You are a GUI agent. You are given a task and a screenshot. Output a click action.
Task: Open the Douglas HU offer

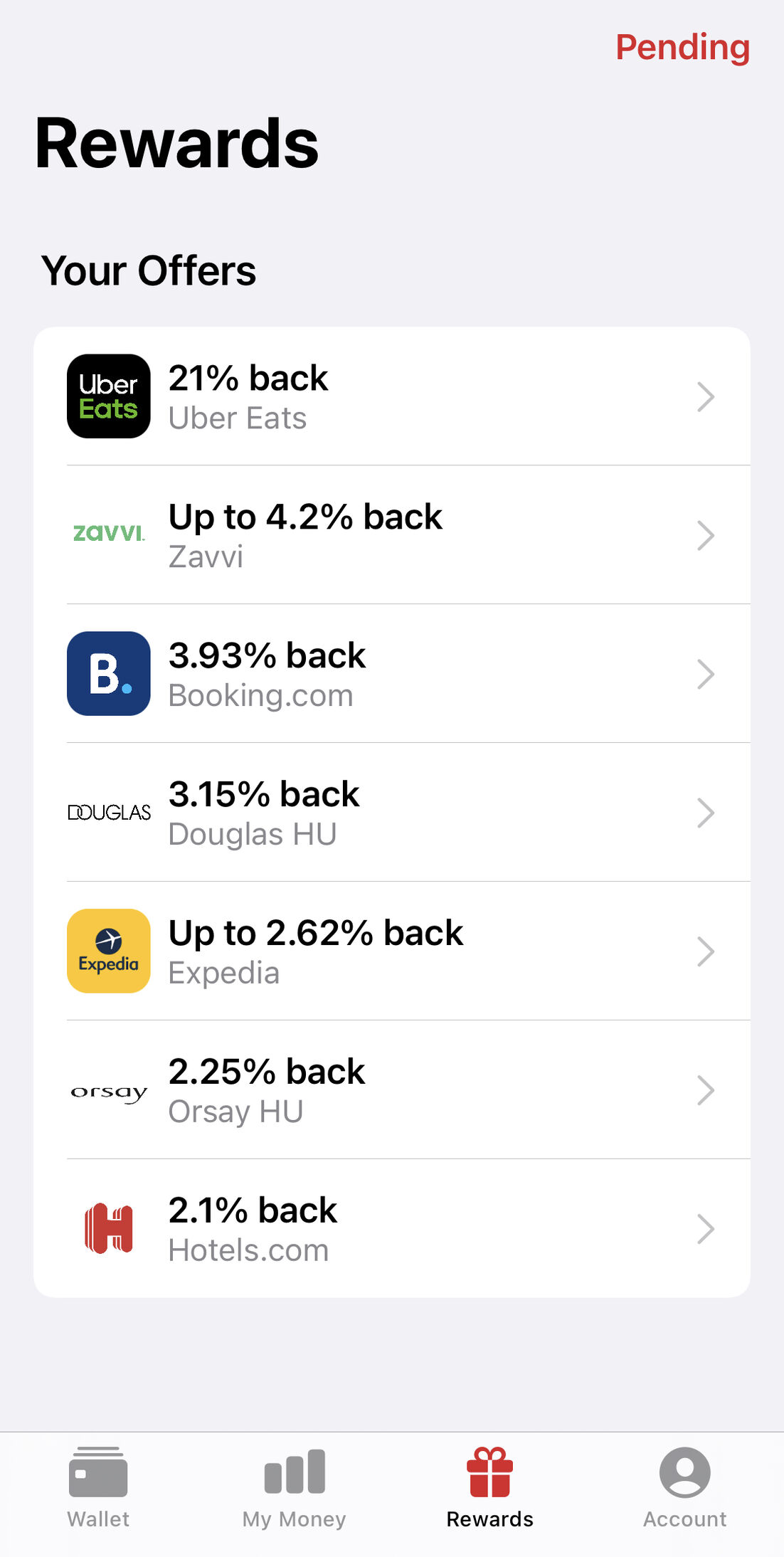coord(392,813)
